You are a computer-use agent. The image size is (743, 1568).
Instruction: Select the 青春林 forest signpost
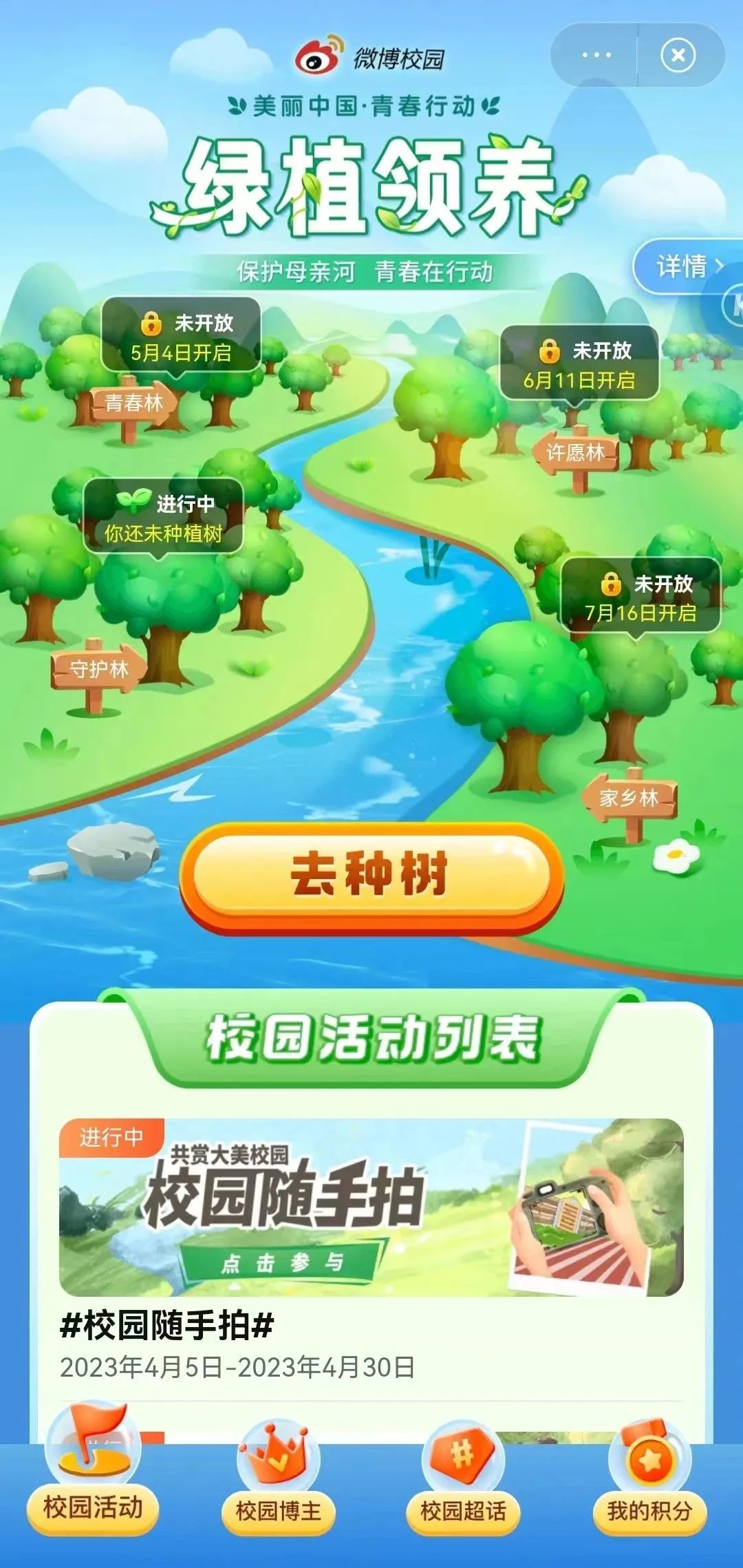(133, 403)
